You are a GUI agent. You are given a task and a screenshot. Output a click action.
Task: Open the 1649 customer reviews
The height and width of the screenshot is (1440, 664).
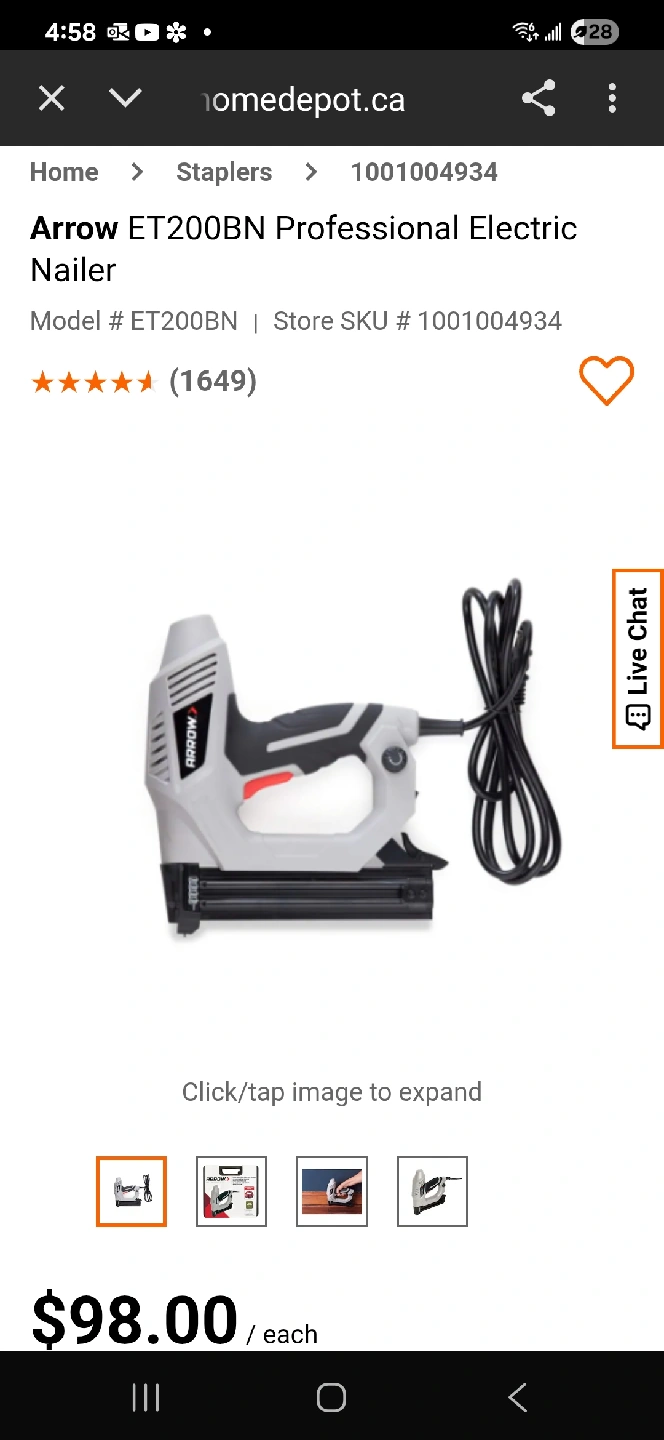[212, 380]
